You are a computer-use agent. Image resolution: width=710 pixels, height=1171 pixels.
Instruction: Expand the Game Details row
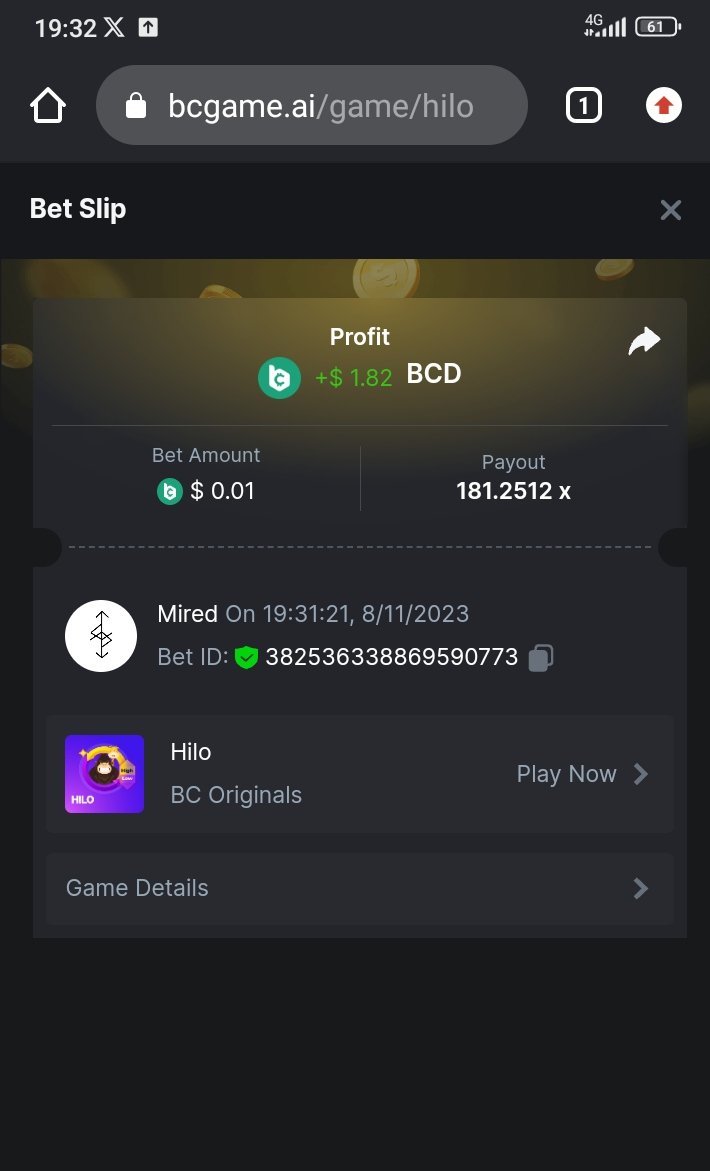[359, 888]
